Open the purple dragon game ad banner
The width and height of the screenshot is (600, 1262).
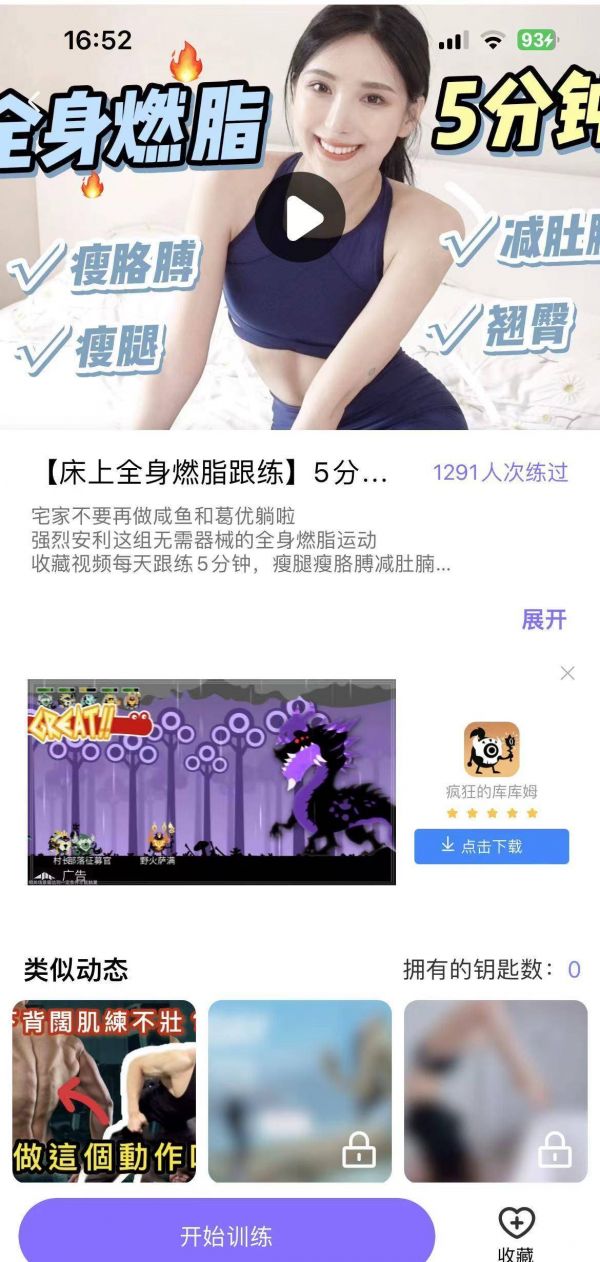click(212, 782)
